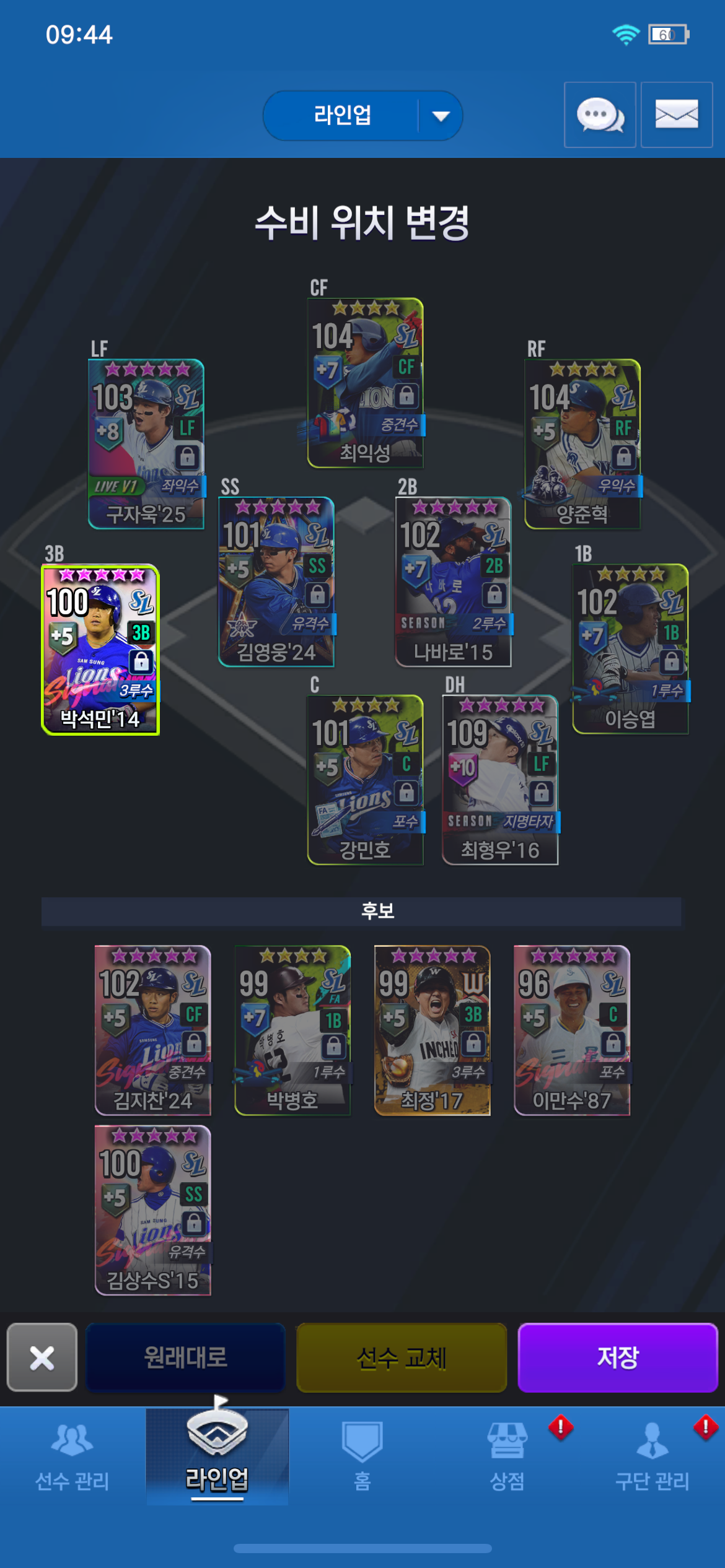Select the CF card 최익성
This screenshot has width=725, height=1568.
(x=366, y=383)
